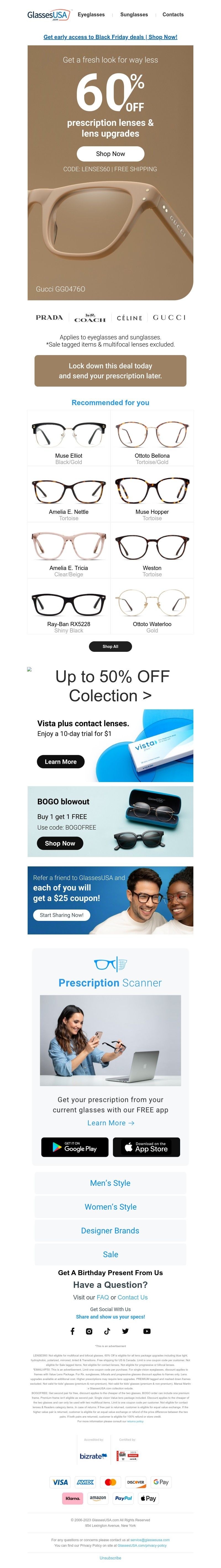Open the Contacts menu link

173,15
